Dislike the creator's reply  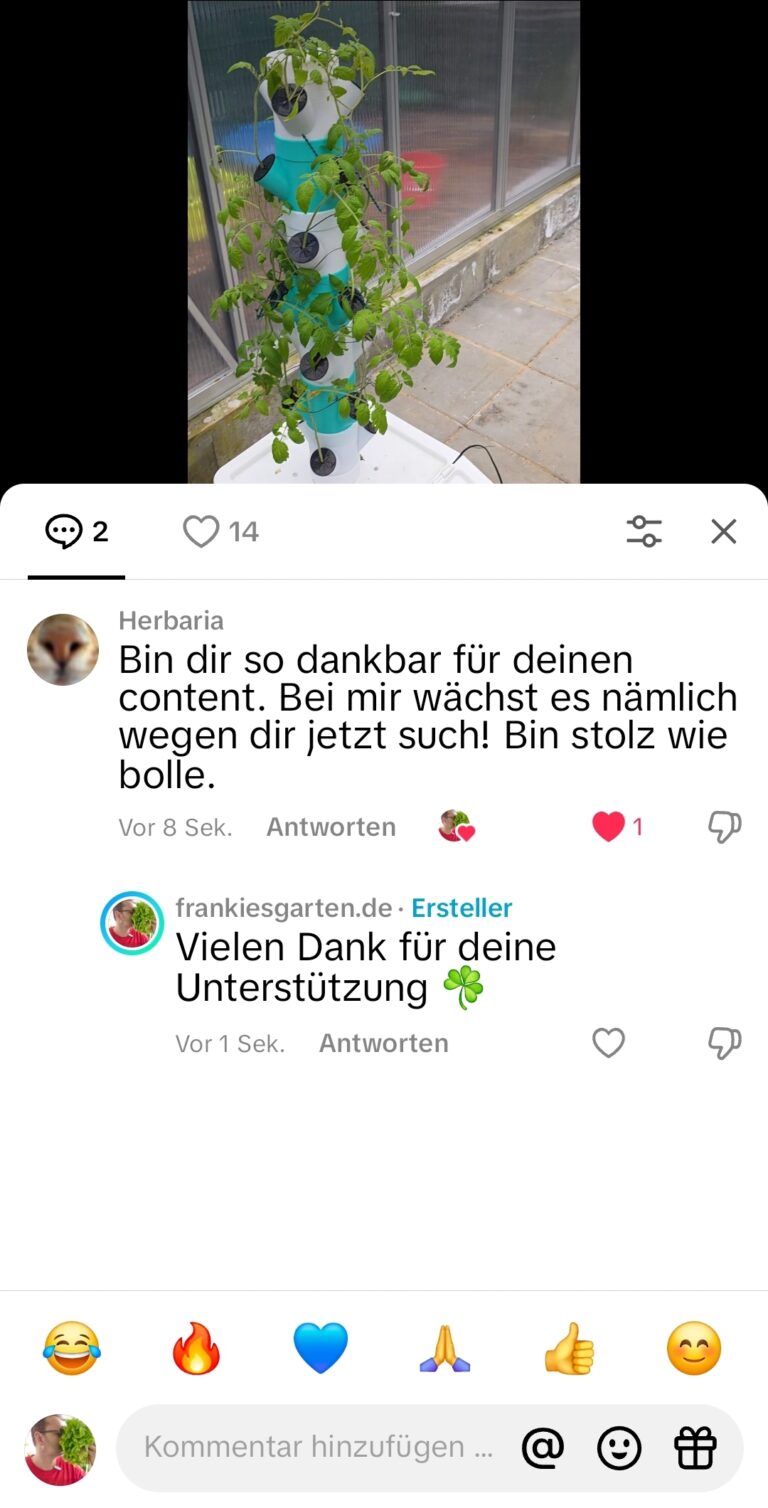(724, 1043)
